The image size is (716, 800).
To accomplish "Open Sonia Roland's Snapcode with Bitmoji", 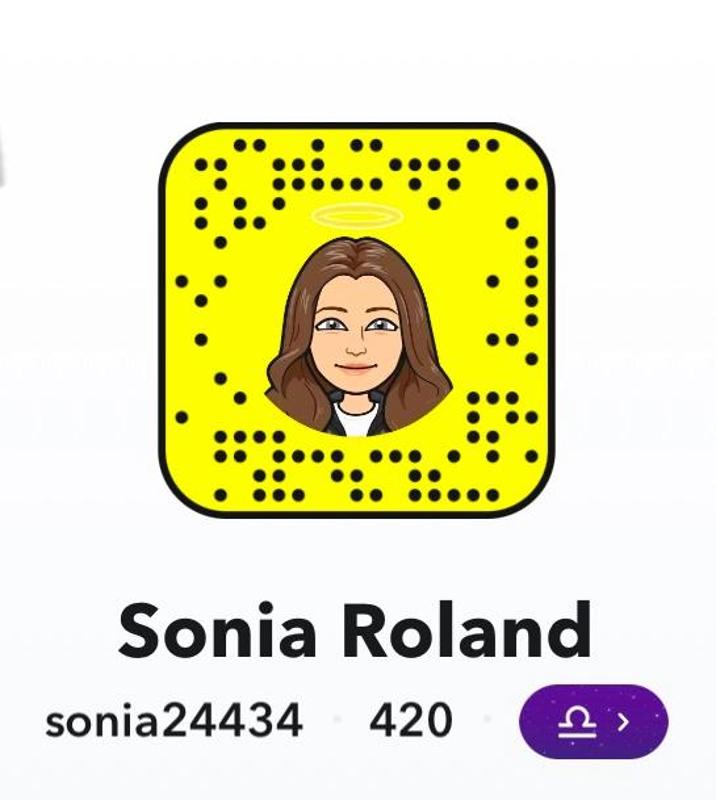I will 357,320.
